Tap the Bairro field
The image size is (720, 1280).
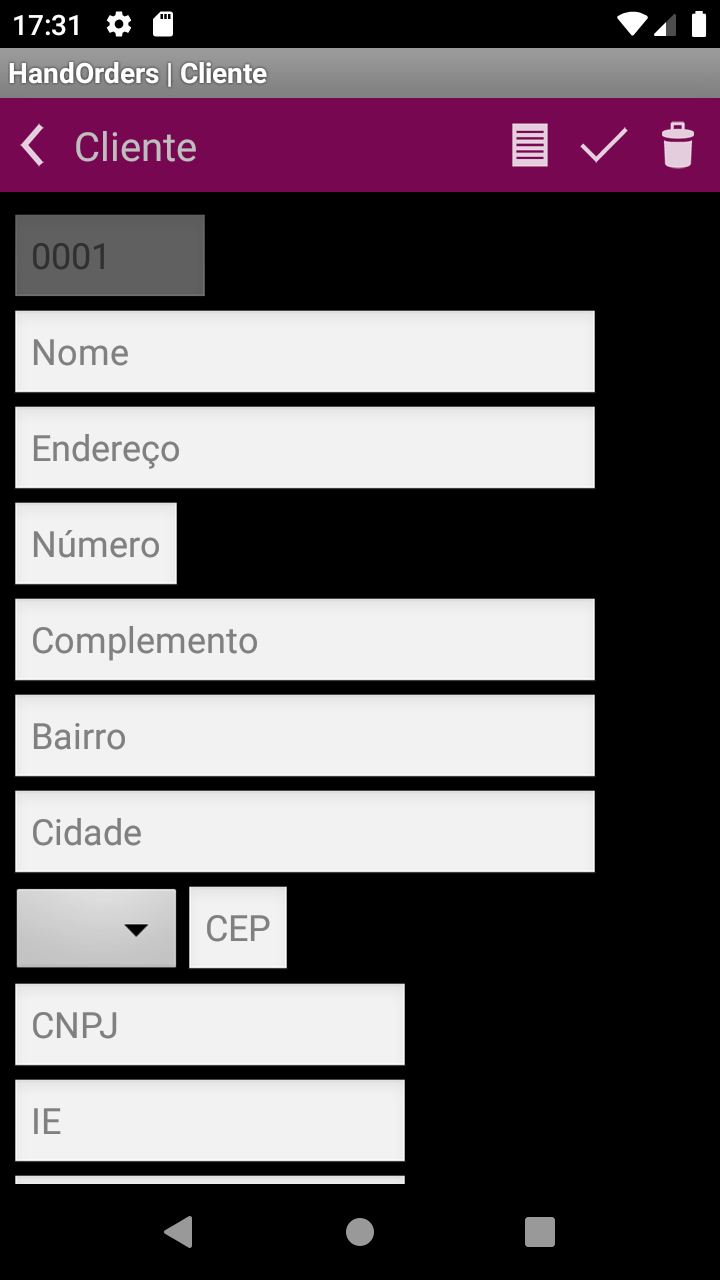click(305, 736)
